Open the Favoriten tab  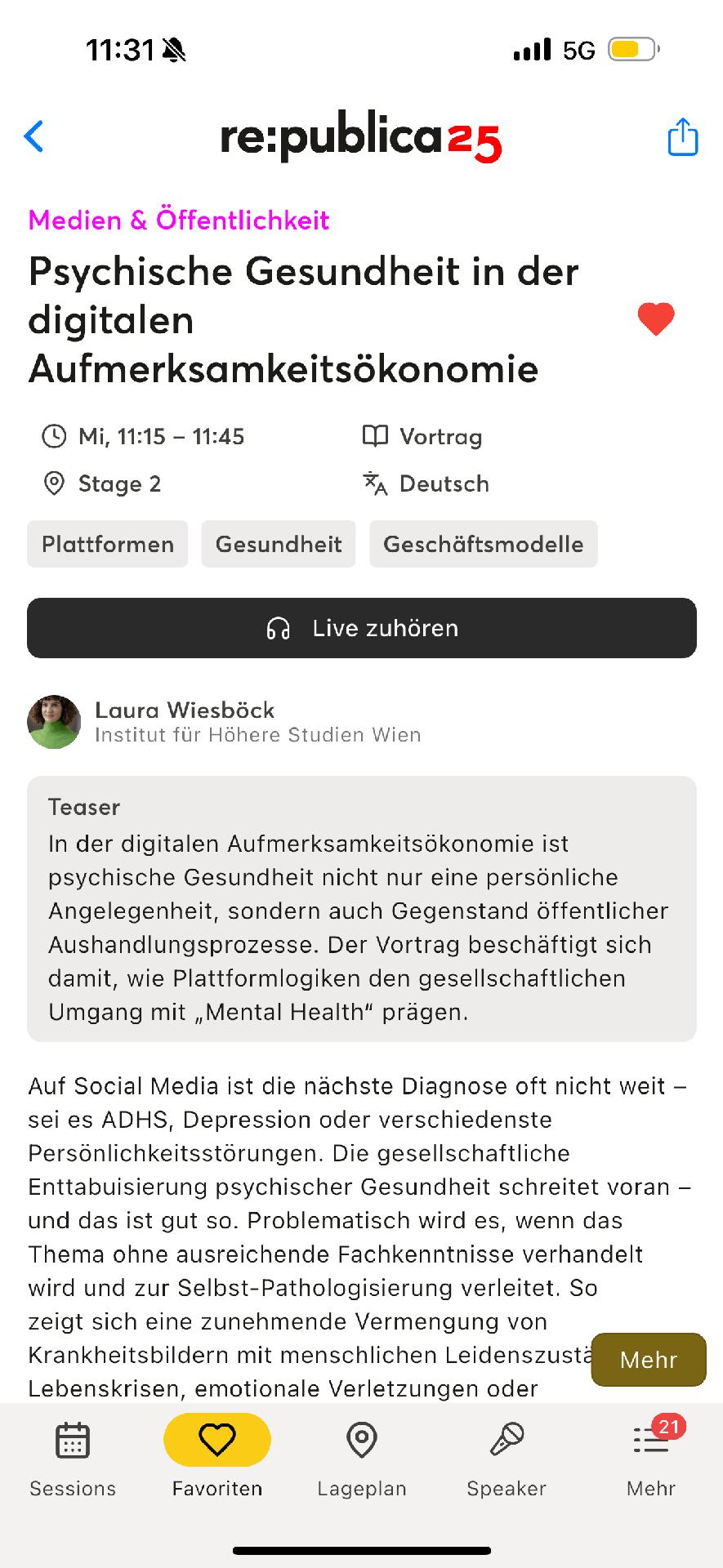217,1459
